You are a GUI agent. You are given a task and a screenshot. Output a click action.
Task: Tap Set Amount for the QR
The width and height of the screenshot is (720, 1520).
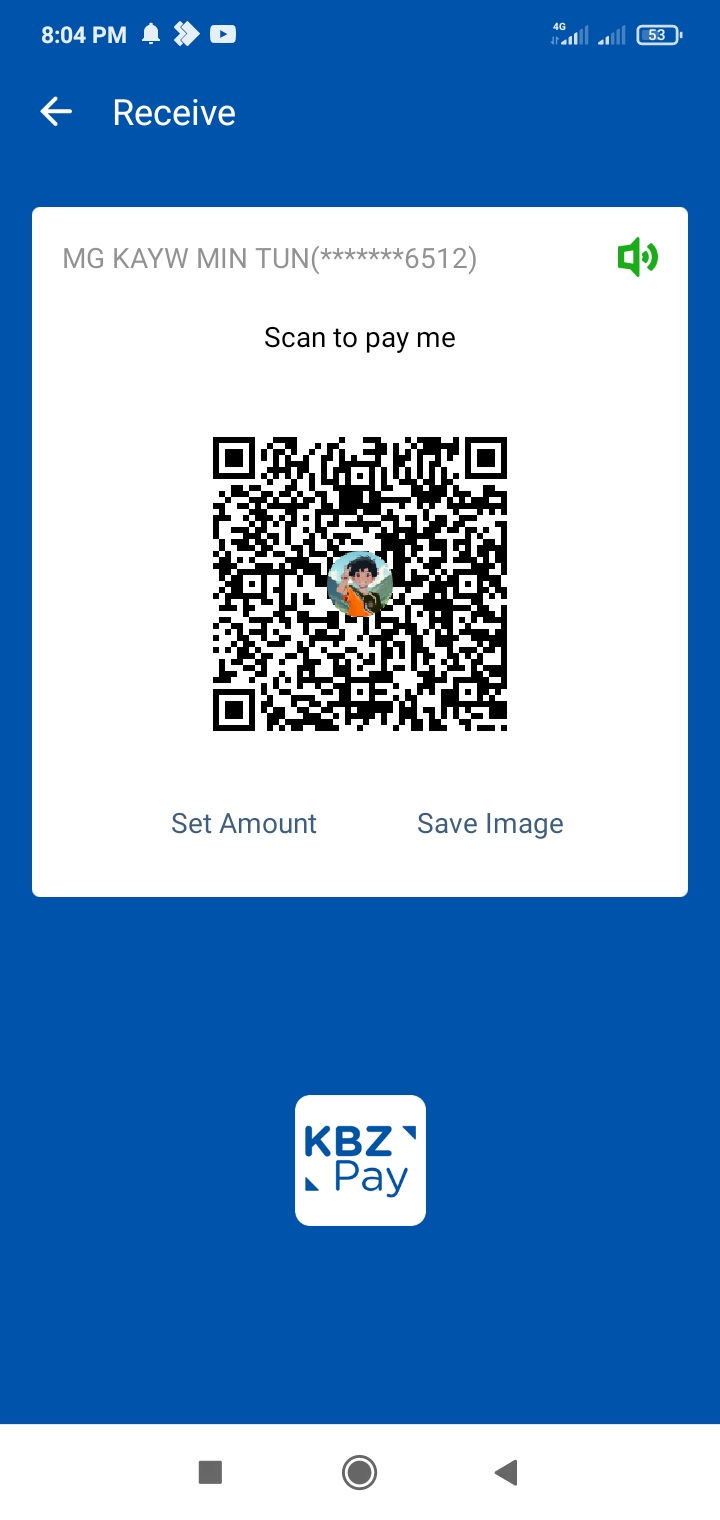tap(244, 823)
